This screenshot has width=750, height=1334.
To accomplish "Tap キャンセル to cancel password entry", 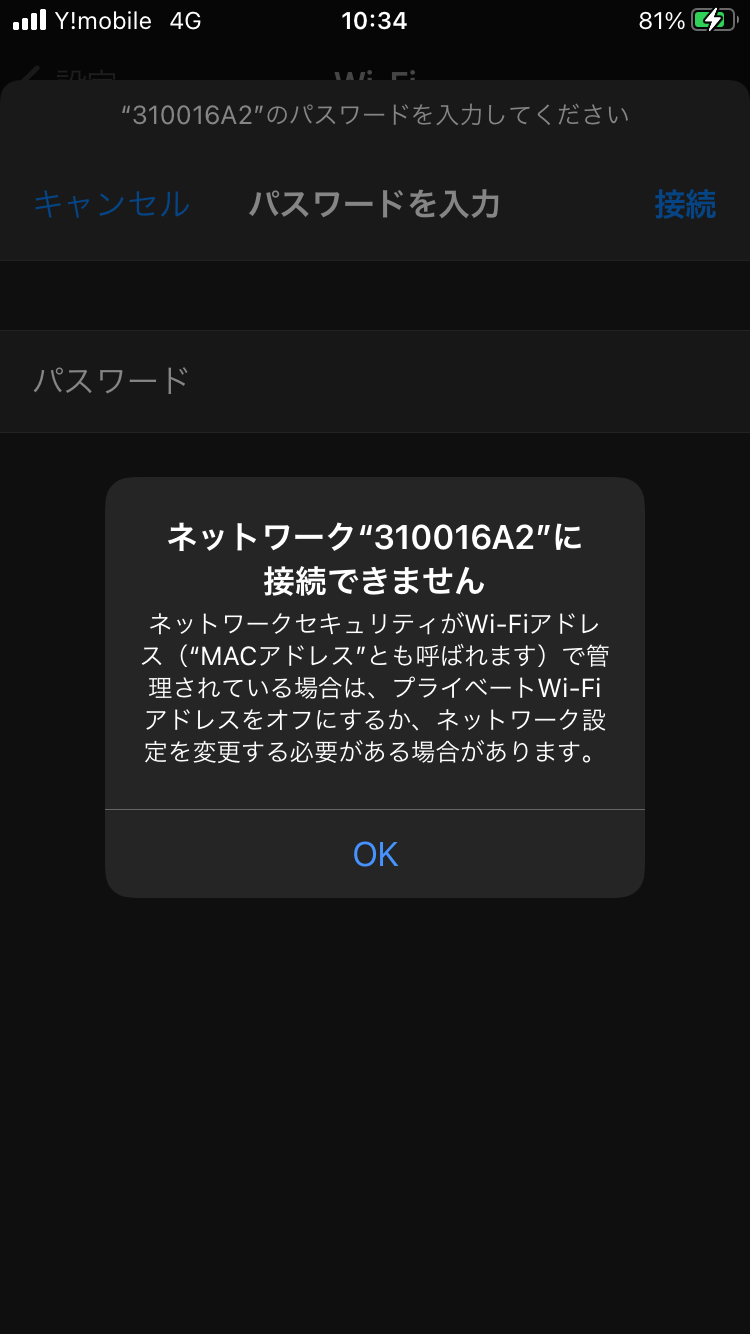I will point(111,204).
